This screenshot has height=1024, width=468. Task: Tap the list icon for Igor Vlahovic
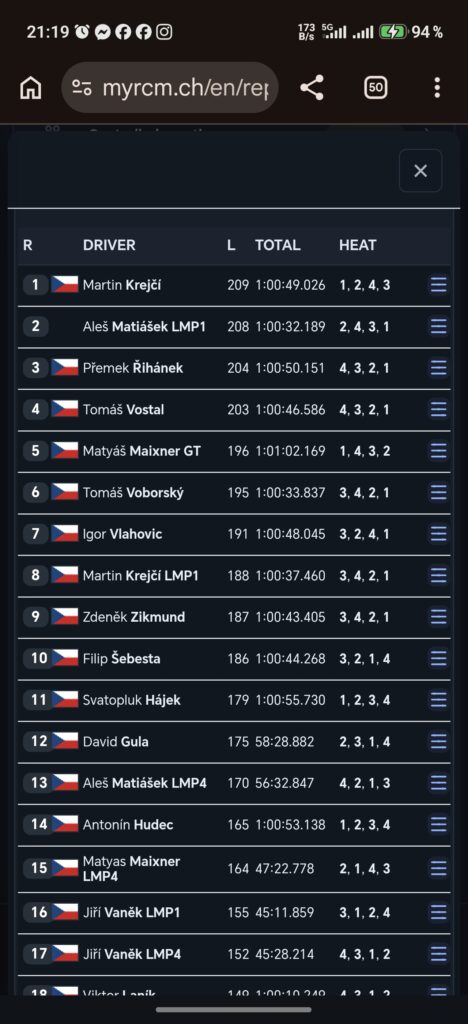pyautogui.click(x=438, y=534)
